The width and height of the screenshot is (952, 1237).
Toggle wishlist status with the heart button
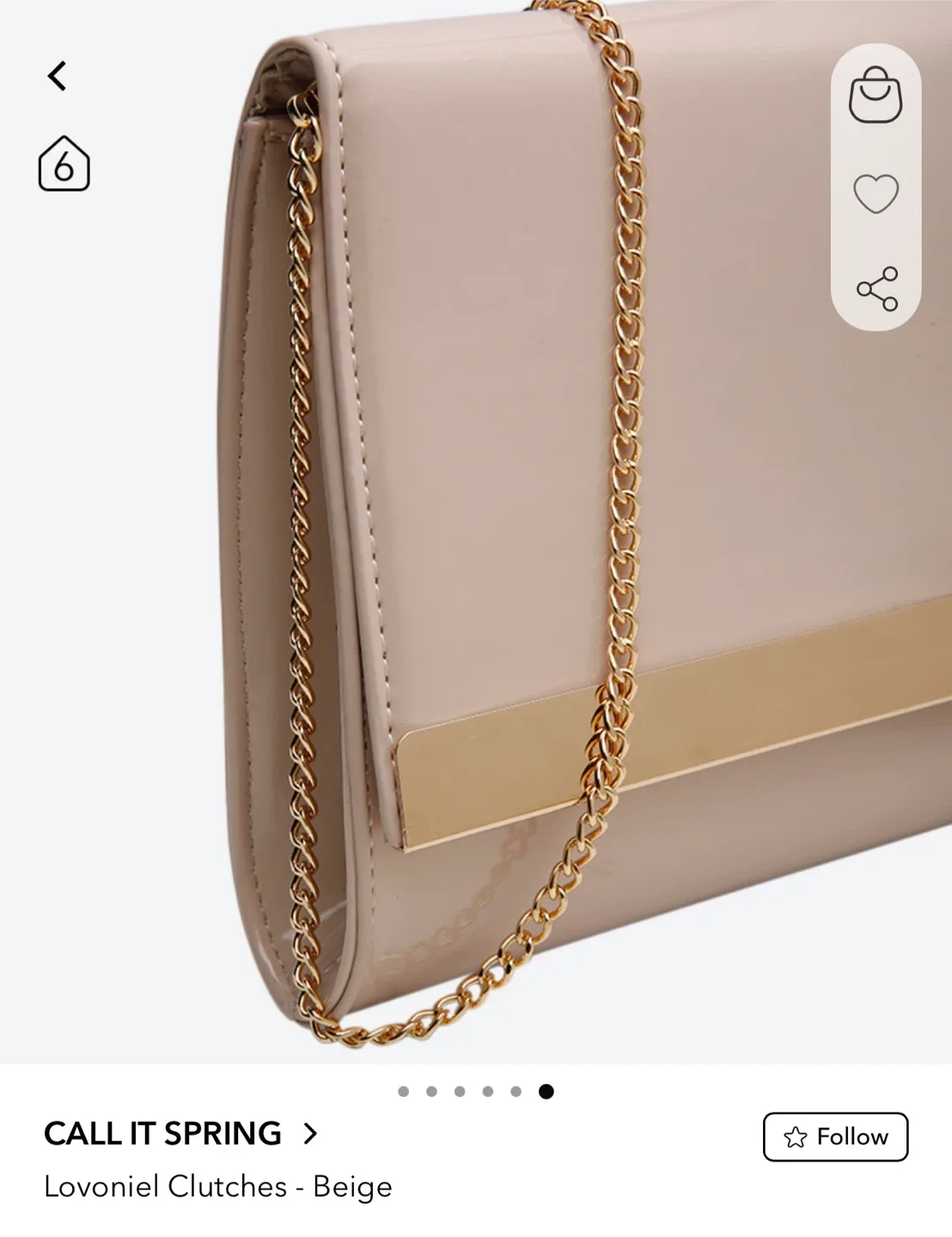click(x=876, y=191)
